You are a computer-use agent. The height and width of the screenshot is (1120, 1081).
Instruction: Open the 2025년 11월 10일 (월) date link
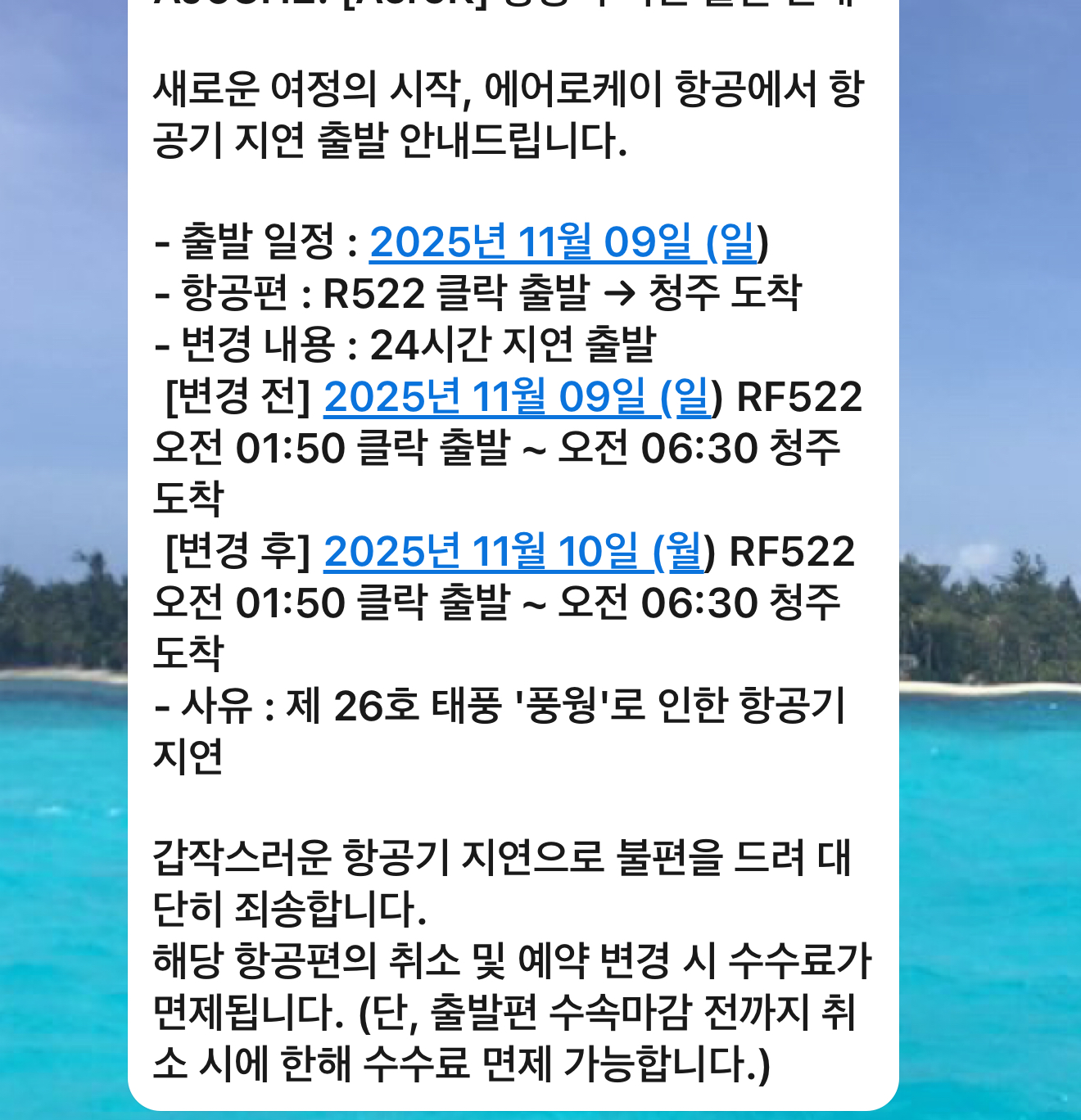tap(513, 551)
